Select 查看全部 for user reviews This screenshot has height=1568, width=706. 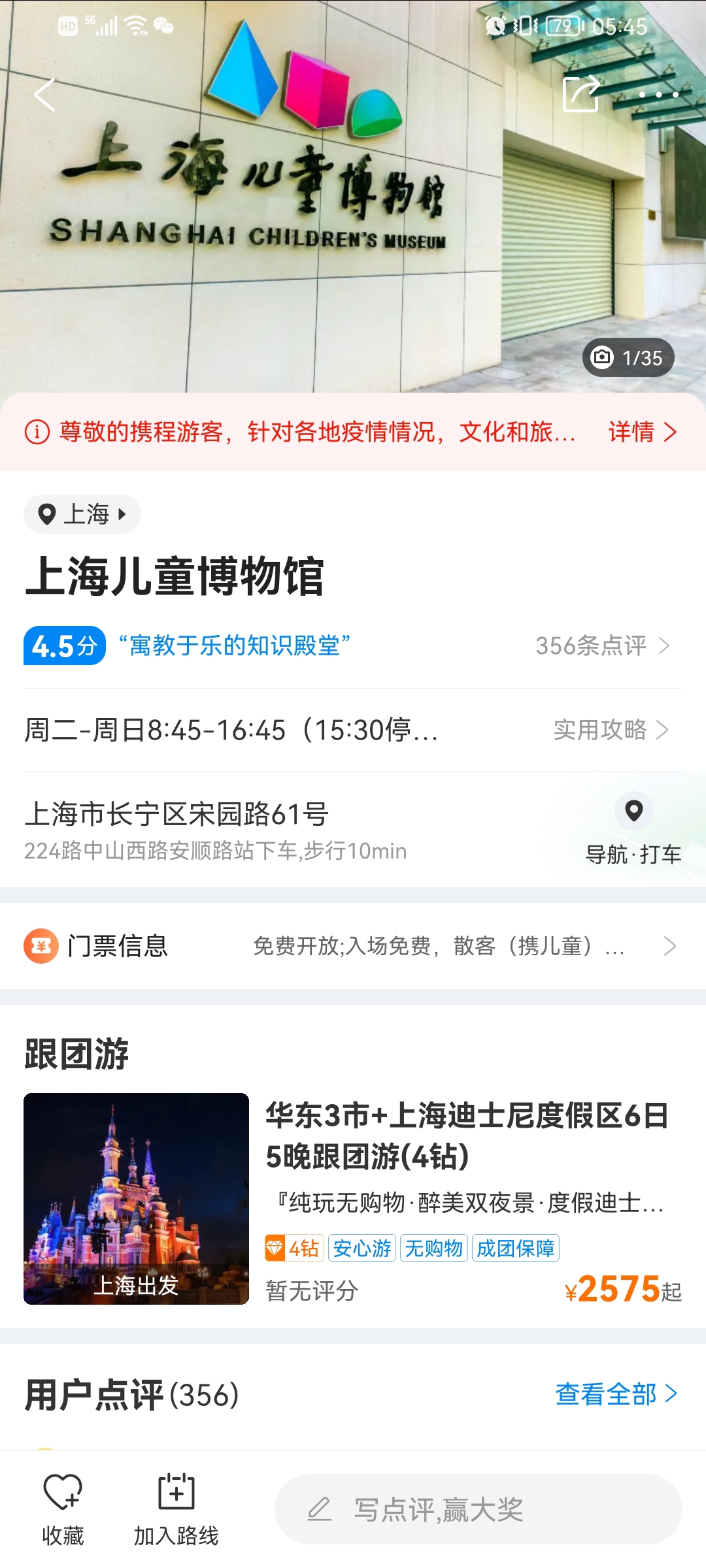coord(616,1394)
